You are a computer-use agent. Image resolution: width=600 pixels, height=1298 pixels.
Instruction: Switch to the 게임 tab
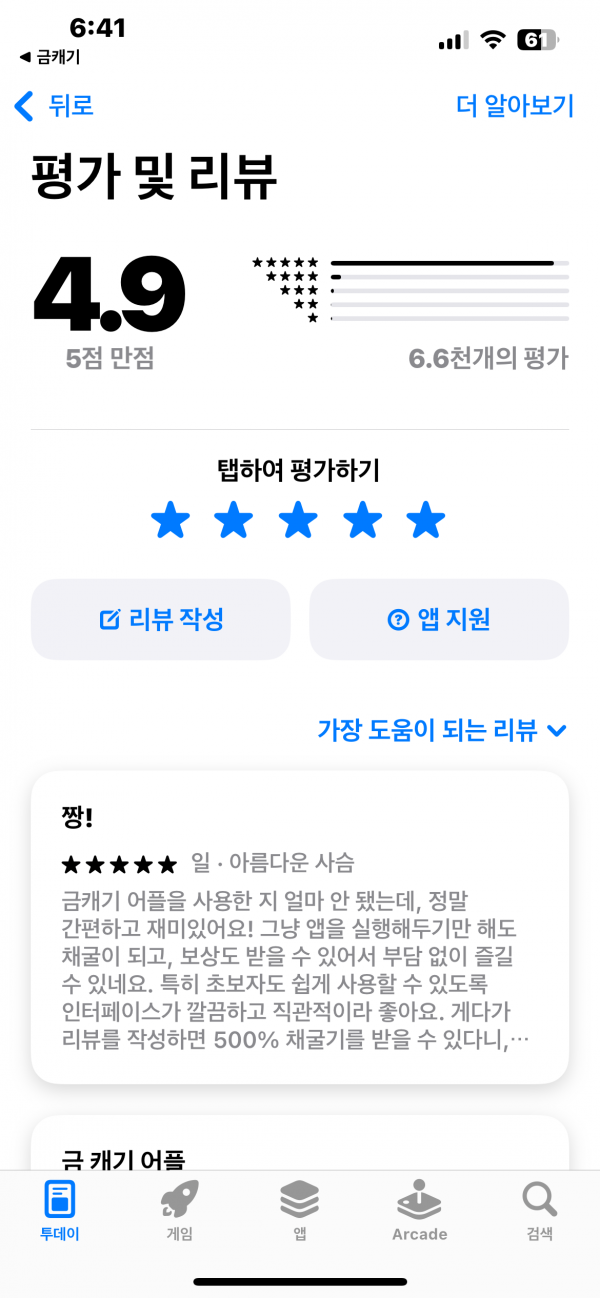[179, 1210]
